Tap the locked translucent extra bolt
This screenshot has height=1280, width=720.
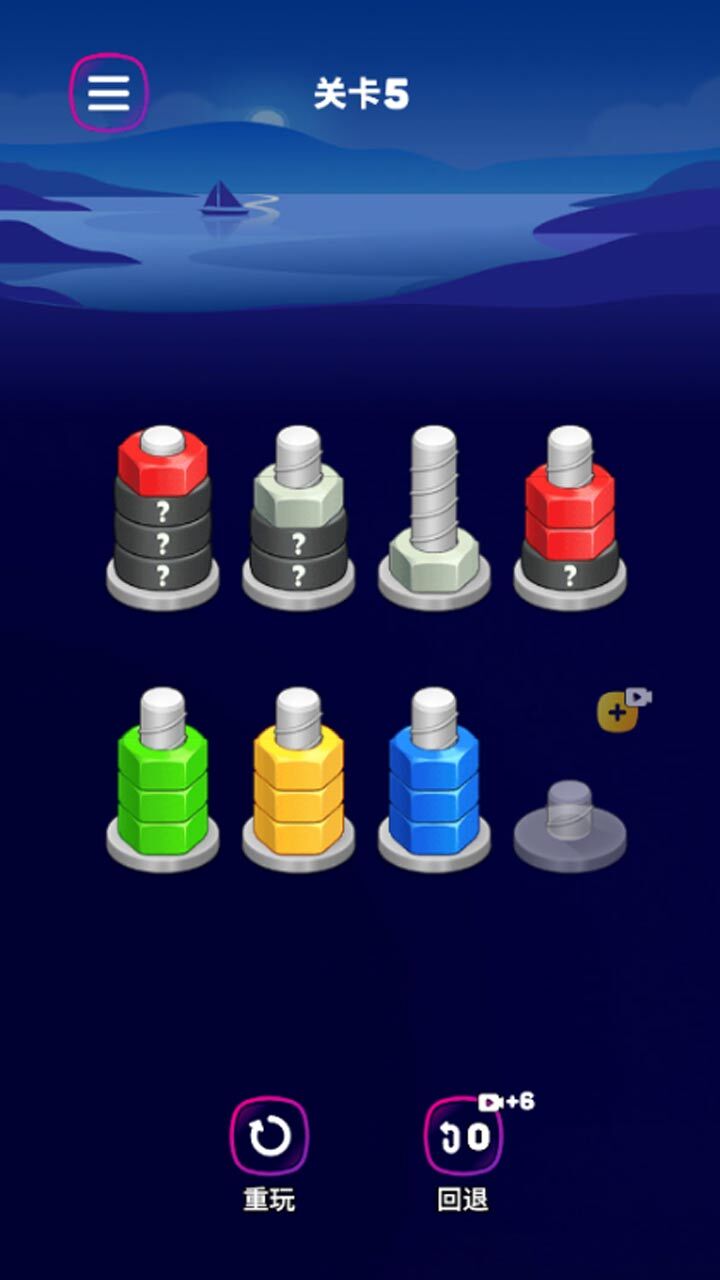tap(570, 825)
